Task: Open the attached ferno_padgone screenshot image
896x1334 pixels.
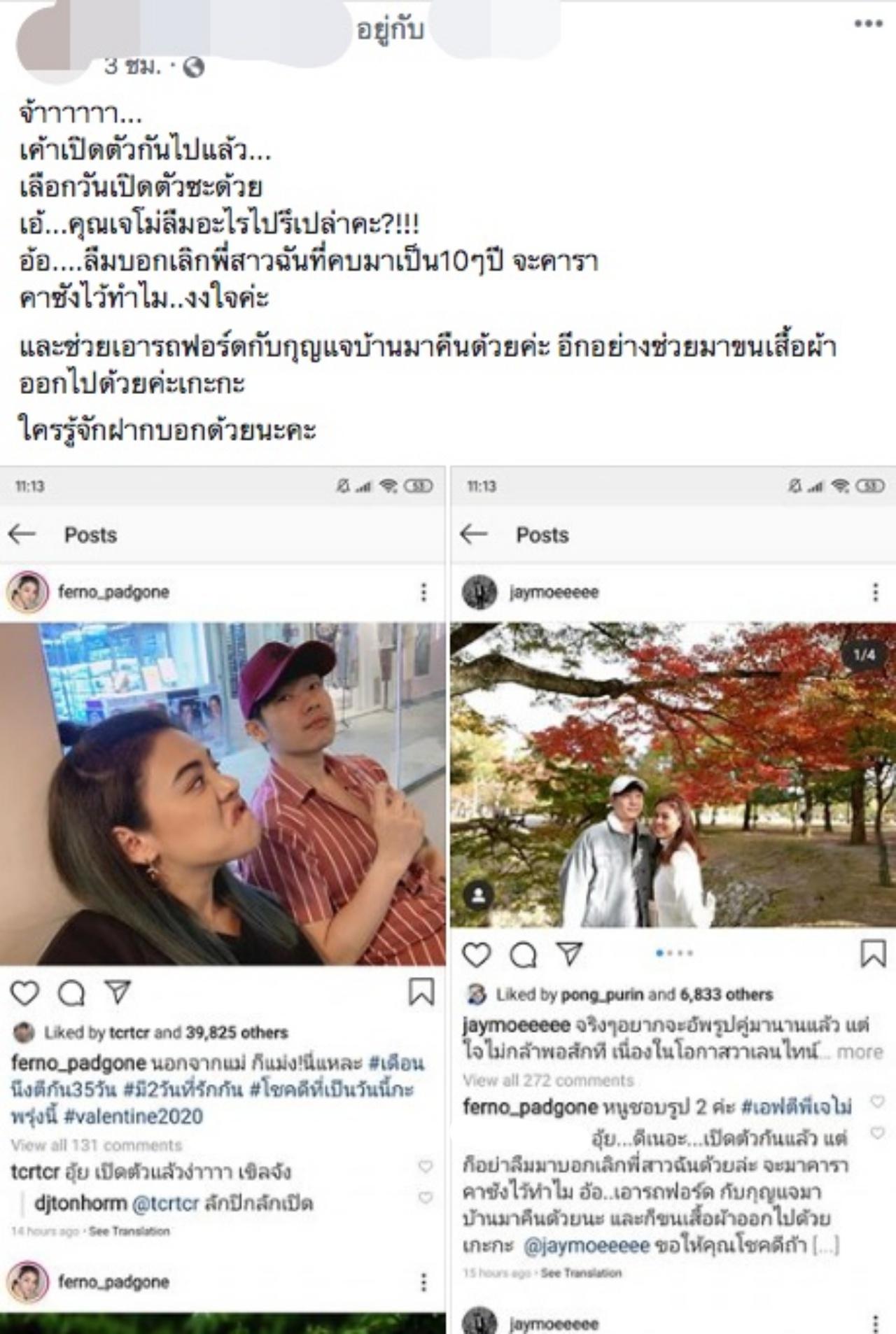Action: click(x=223, y=896)
